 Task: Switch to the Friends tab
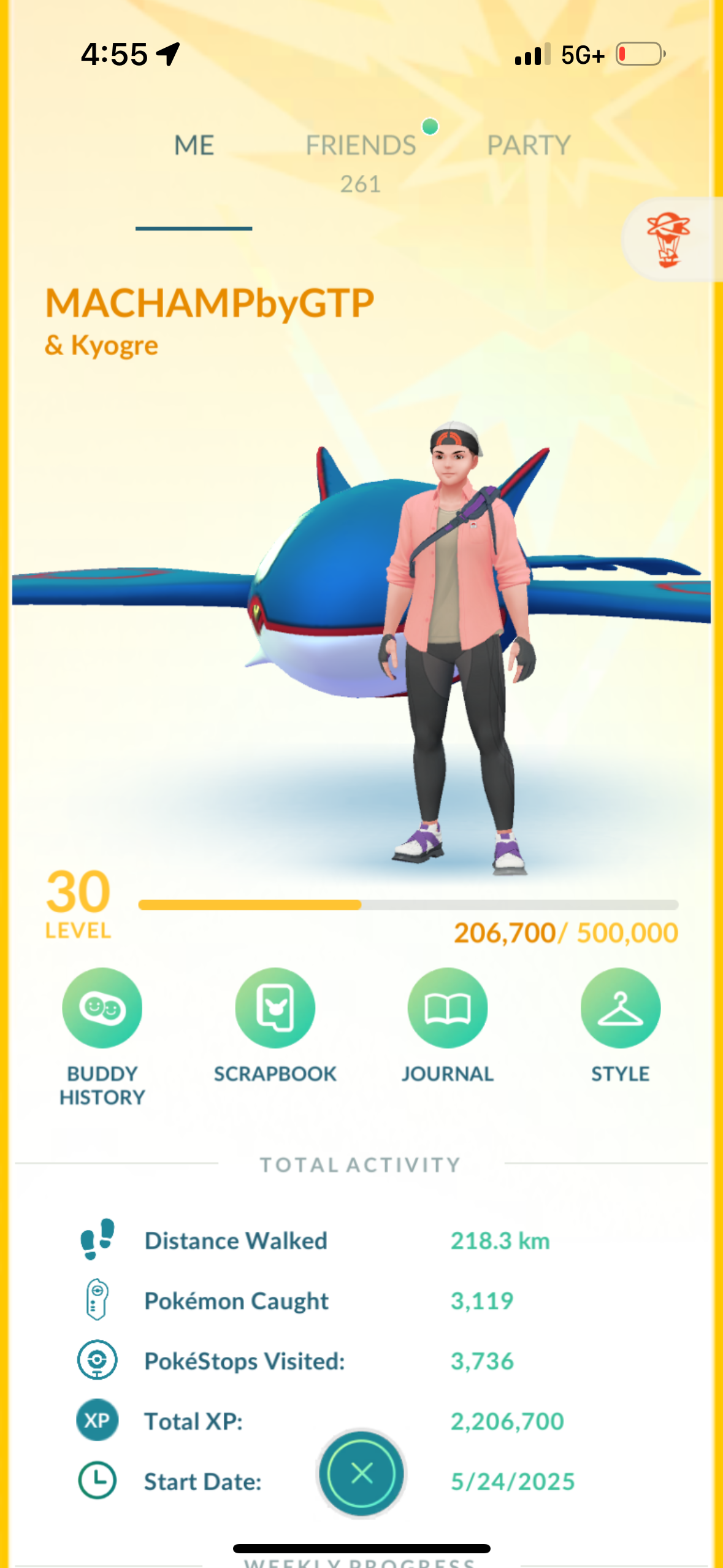tap(361, 146)
